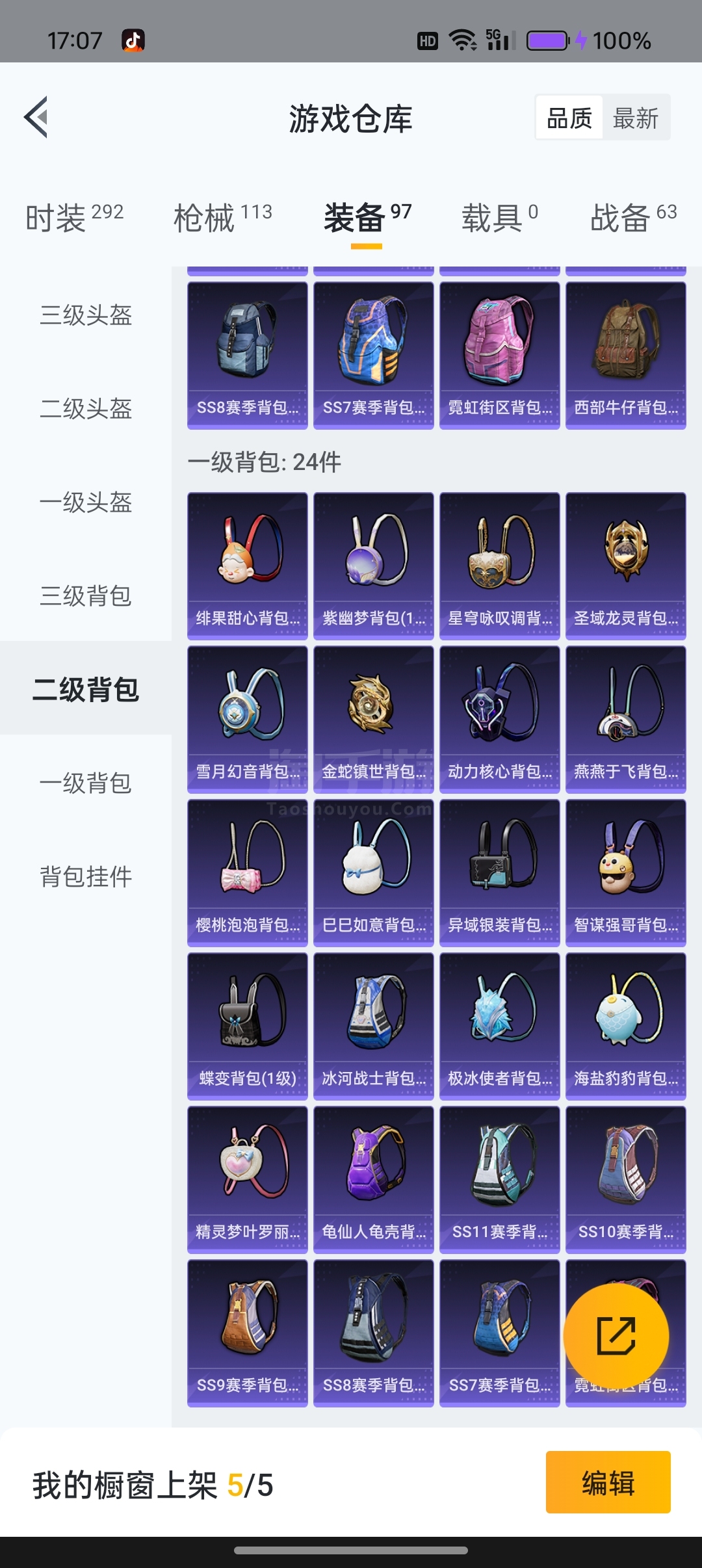Viewport: 702px width, 1568px height.
Task: Switch to the 枪械 tab
Action: pos(222,217)
